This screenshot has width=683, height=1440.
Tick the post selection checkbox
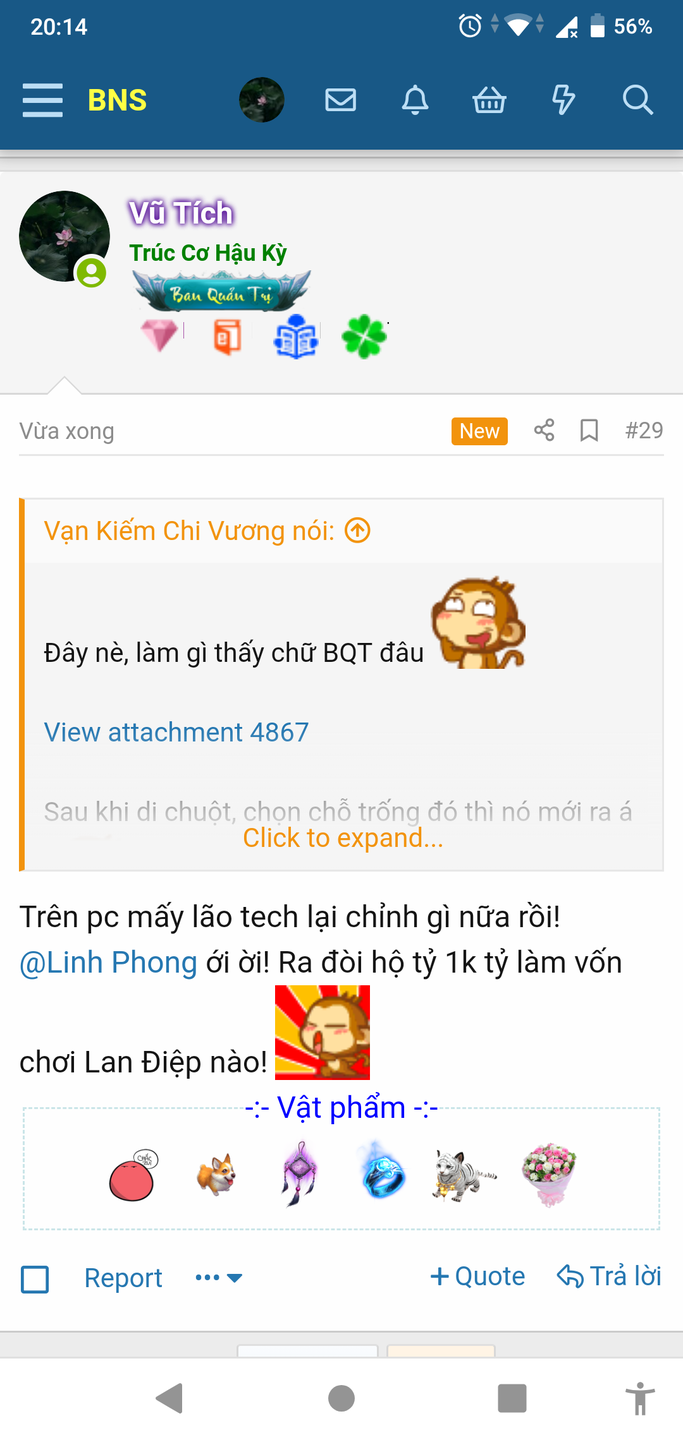tap(35, 1279)
